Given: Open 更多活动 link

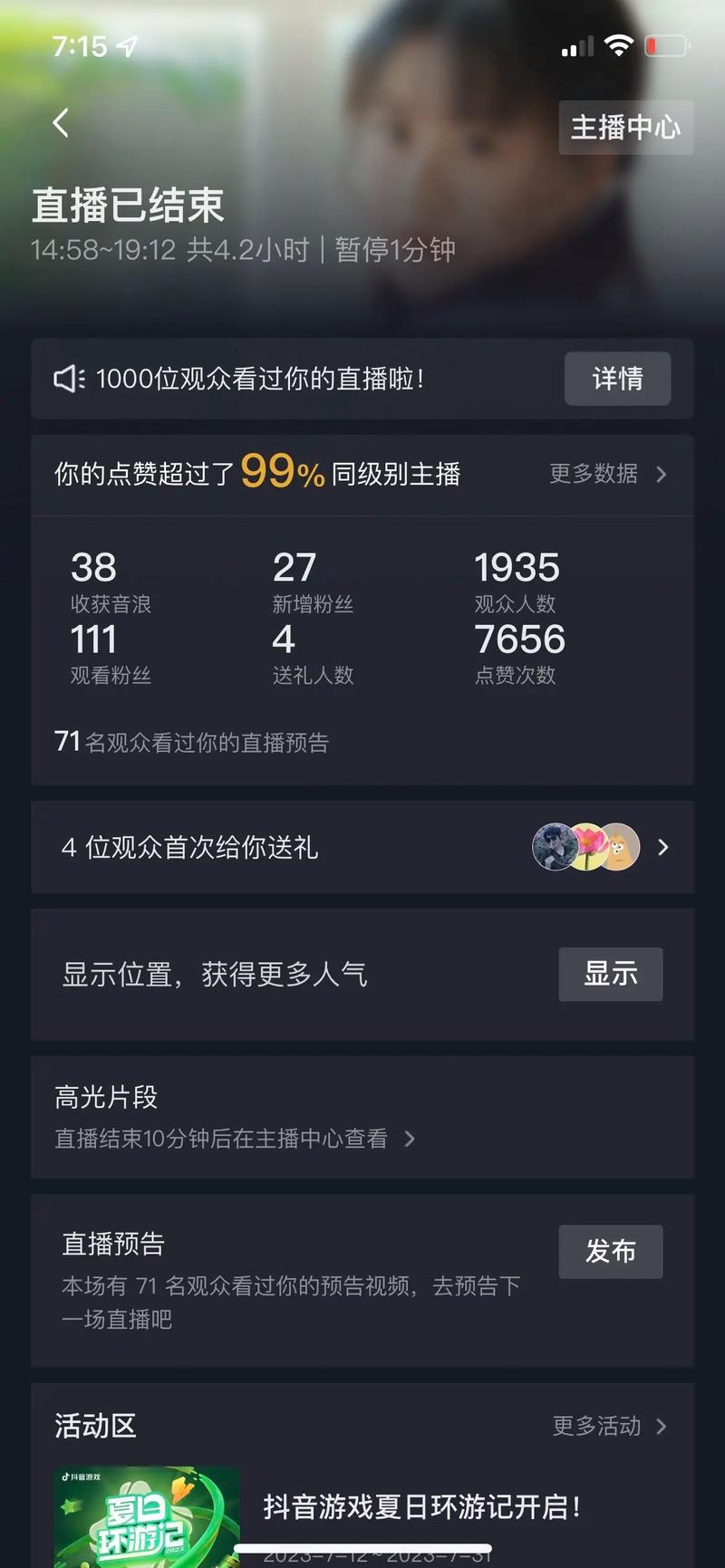Looking at the screenshot, I should pos(610,1426).
